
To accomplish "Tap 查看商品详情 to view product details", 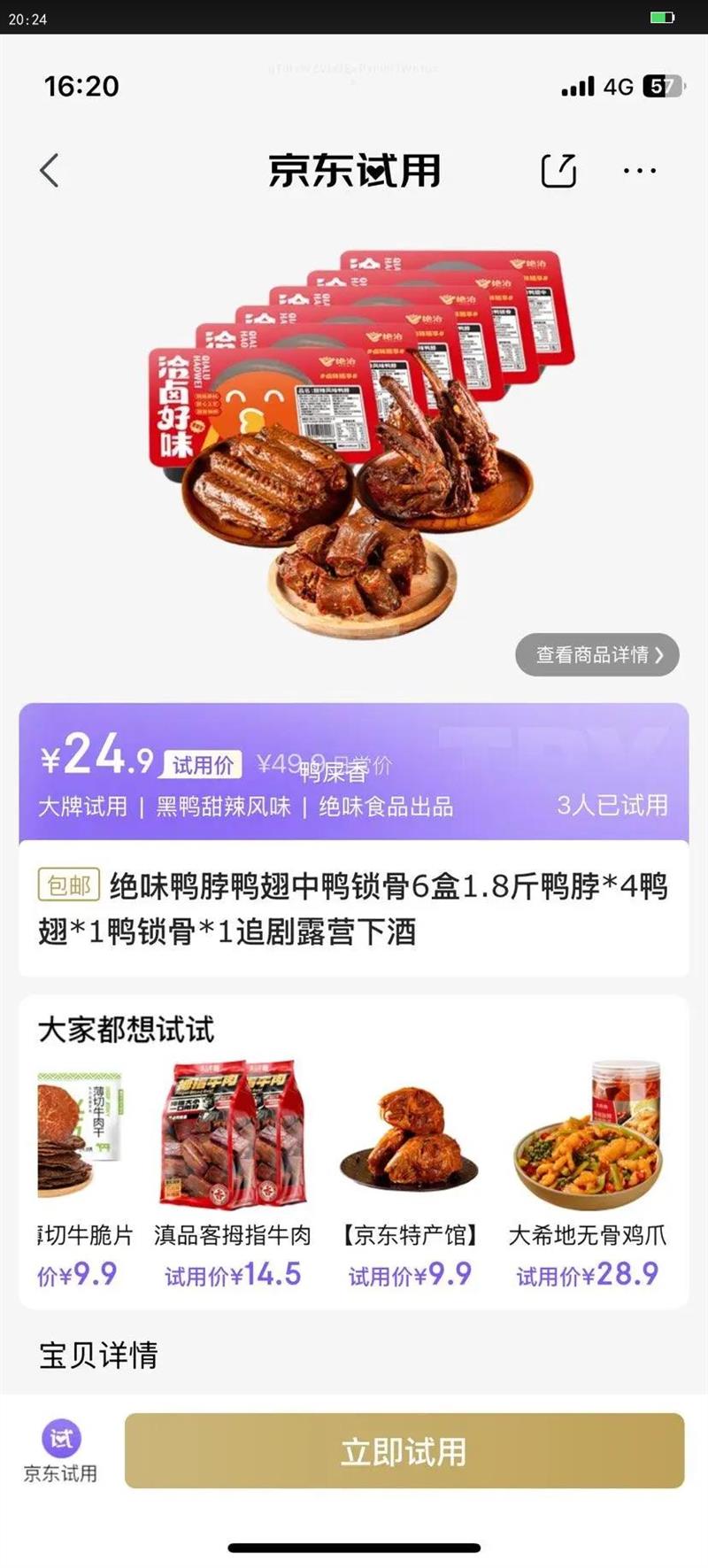I will point(596,655).
